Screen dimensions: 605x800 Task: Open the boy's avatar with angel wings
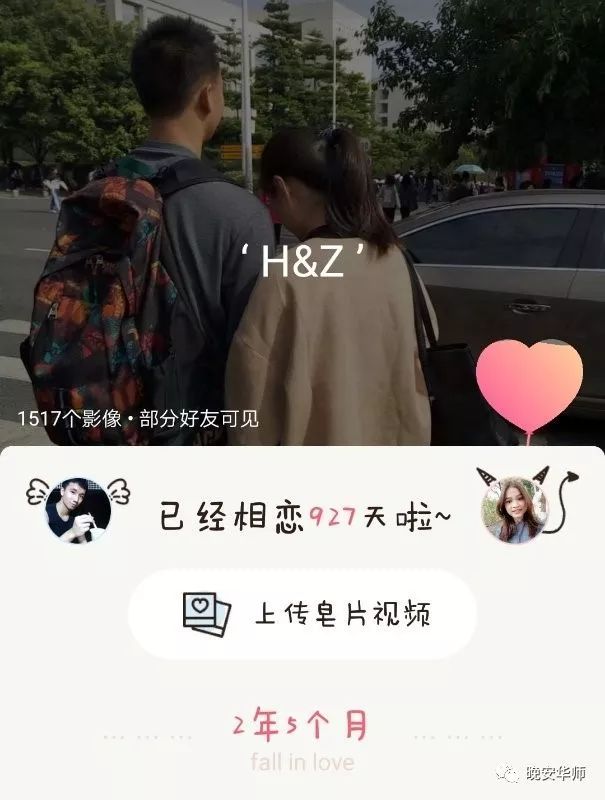point(78,509)
